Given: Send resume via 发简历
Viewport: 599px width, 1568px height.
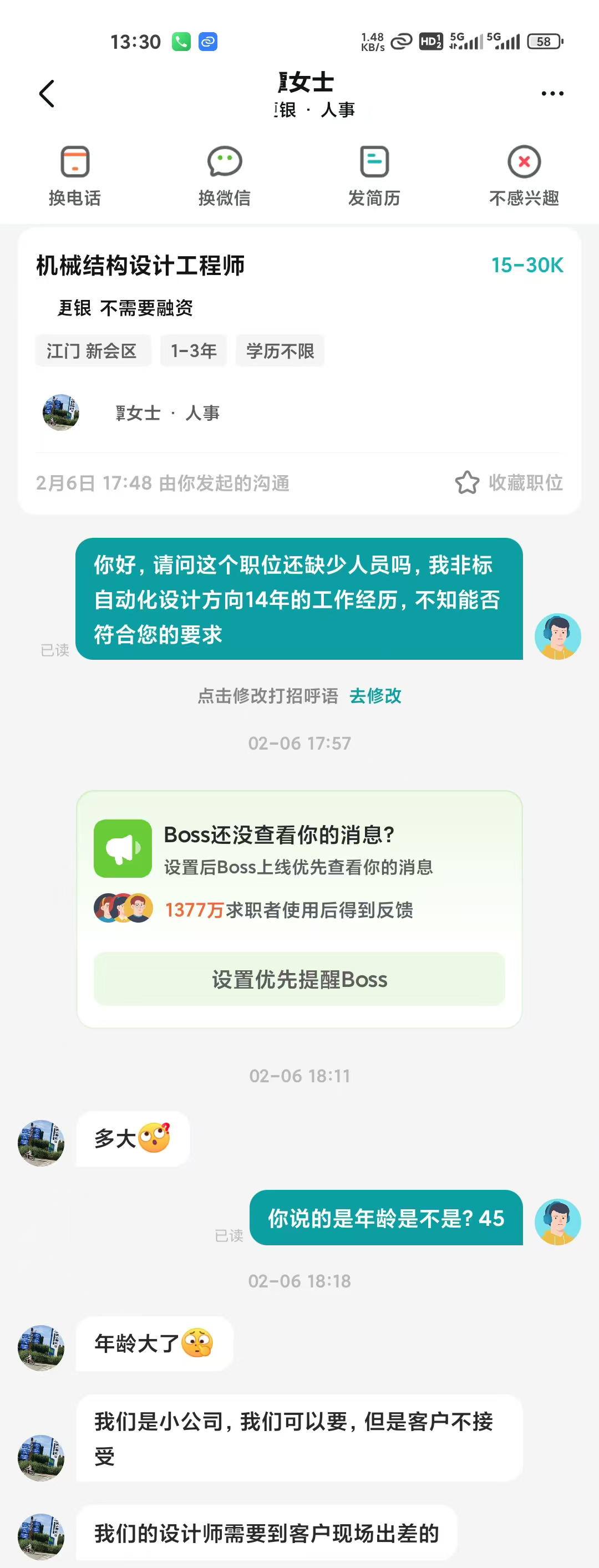Looking at the screenshot, I should 374,176.
